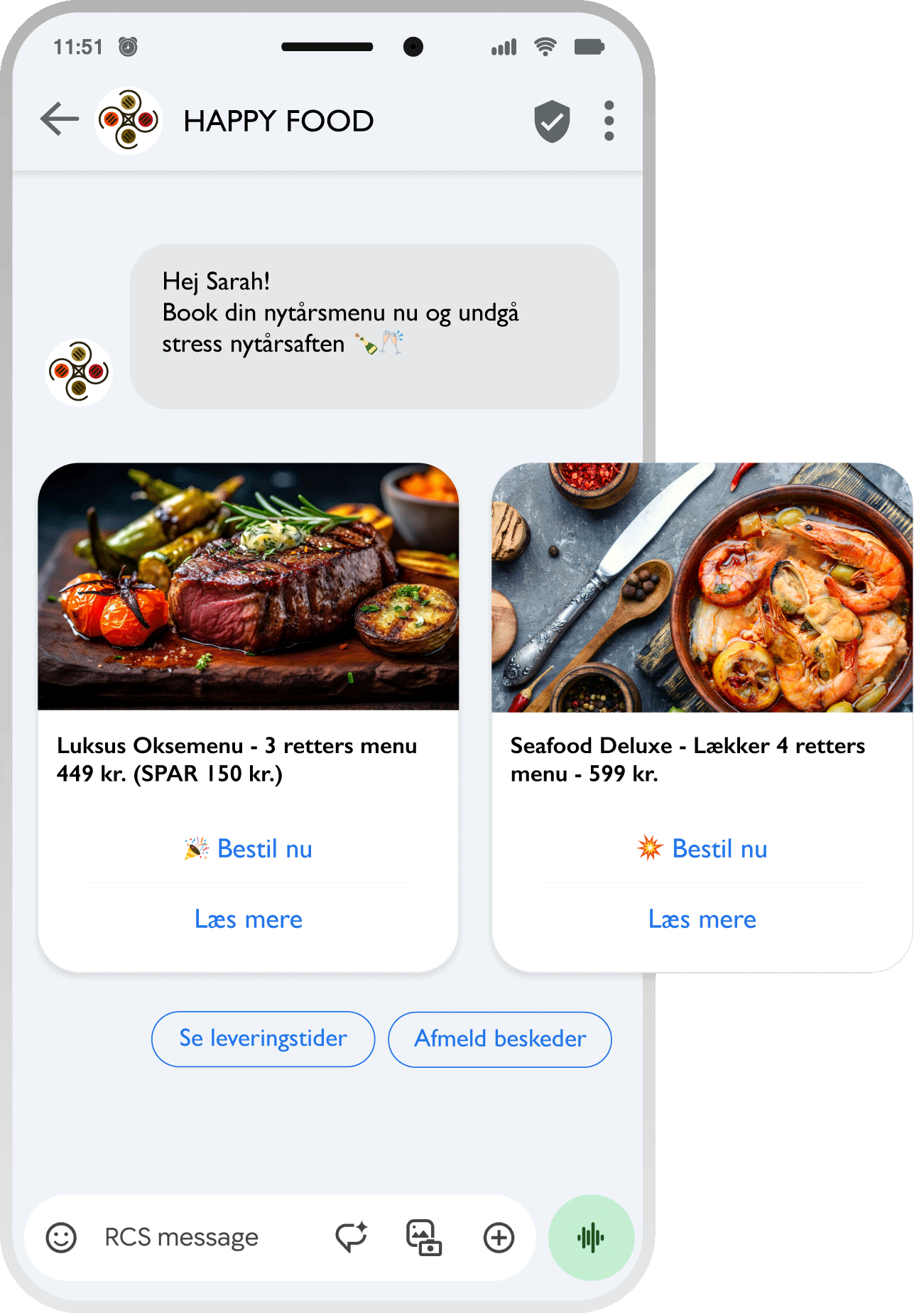Start a voice message with the microphone button
This screenshot has height=1313, width=924.
[591, 1236]
